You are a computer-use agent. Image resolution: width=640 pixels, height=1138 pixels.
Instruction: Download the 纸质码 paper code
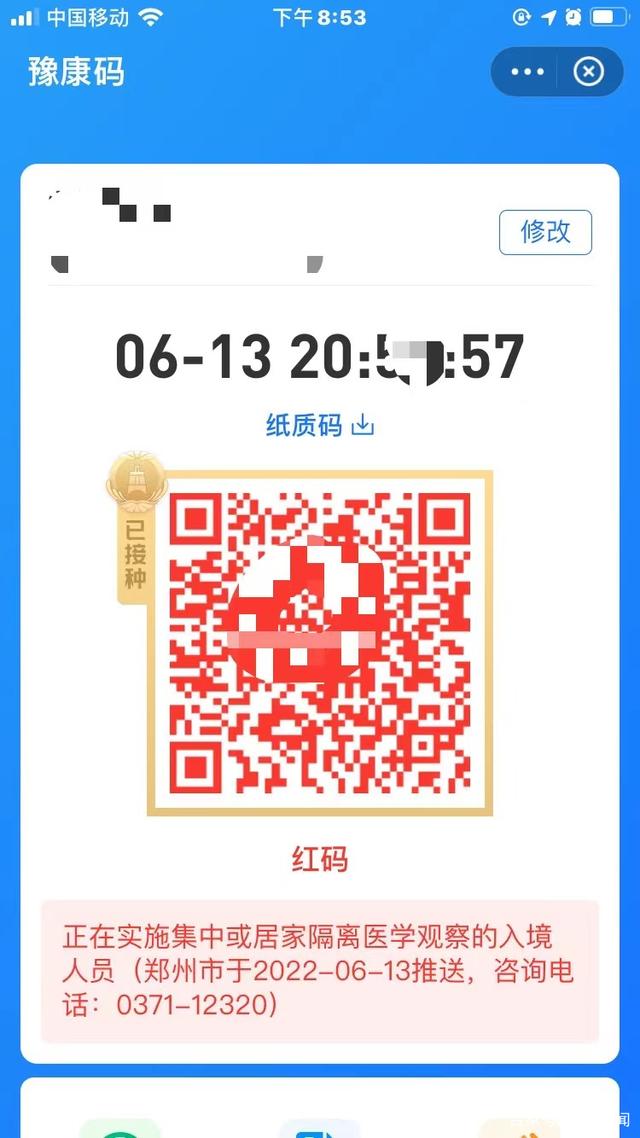(320, 425)
